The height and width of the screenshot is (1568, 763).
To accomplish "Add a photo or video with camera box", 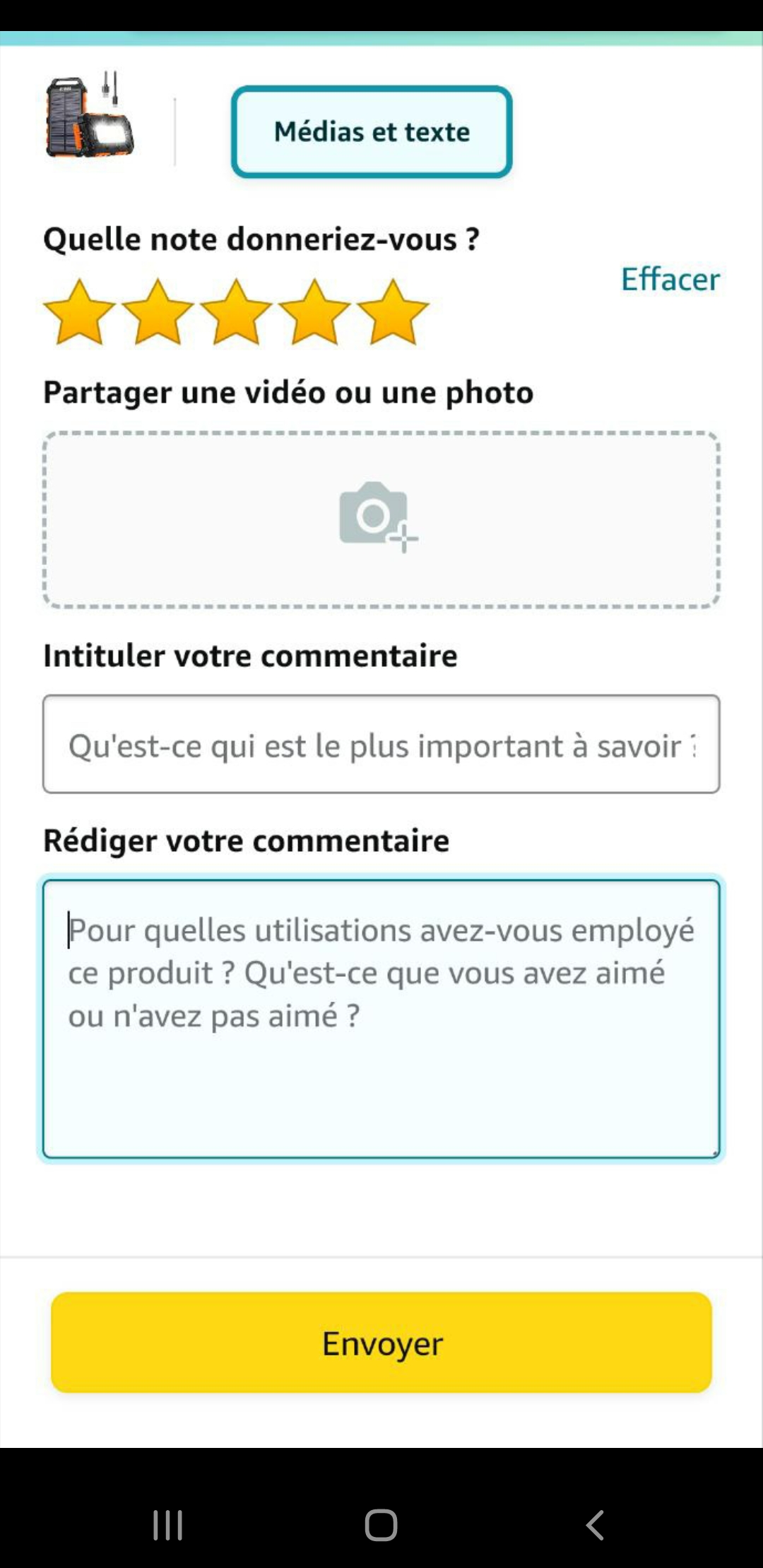I will pyautogui.click(x=381, y=519).
